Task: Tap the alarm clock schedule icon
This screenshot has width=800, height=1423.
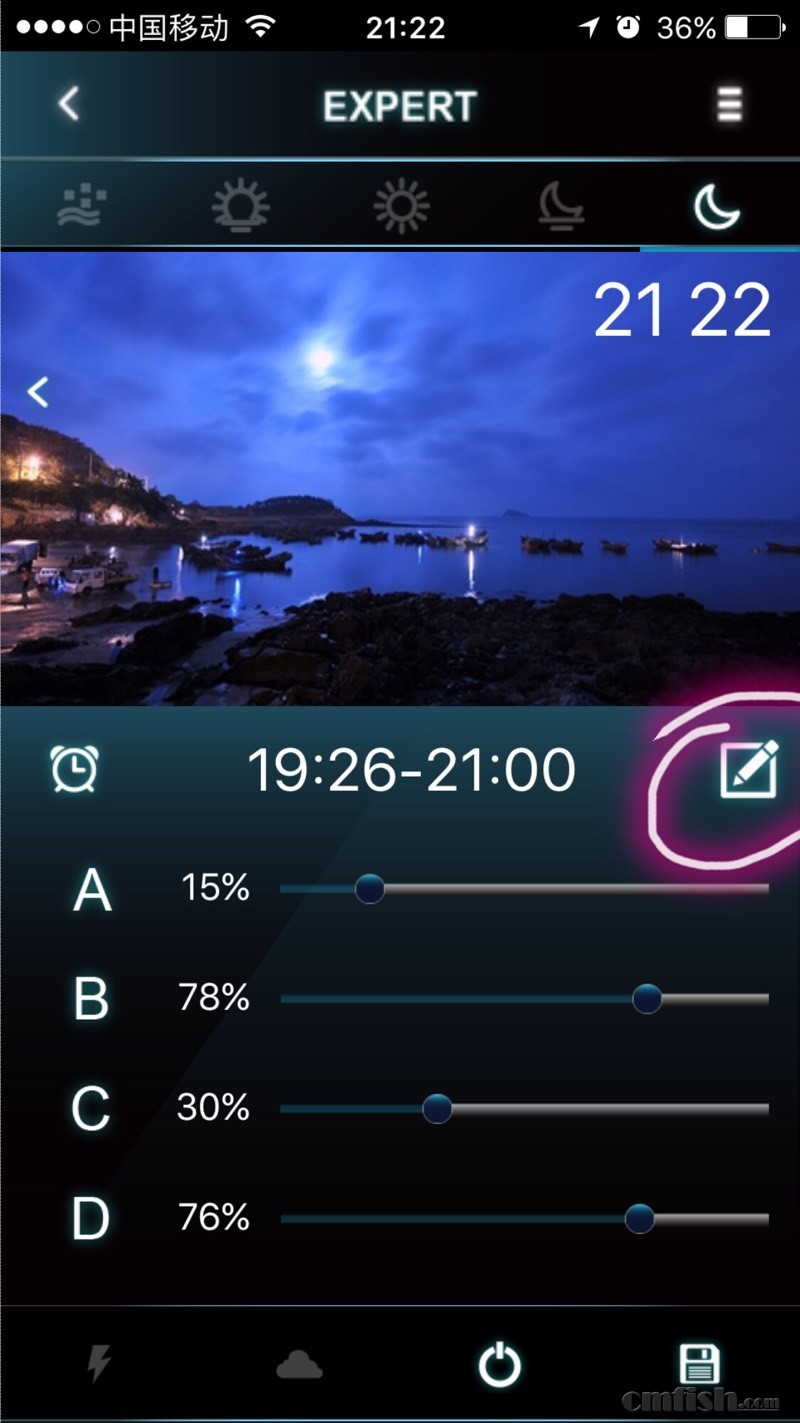Action: [75, 770]
